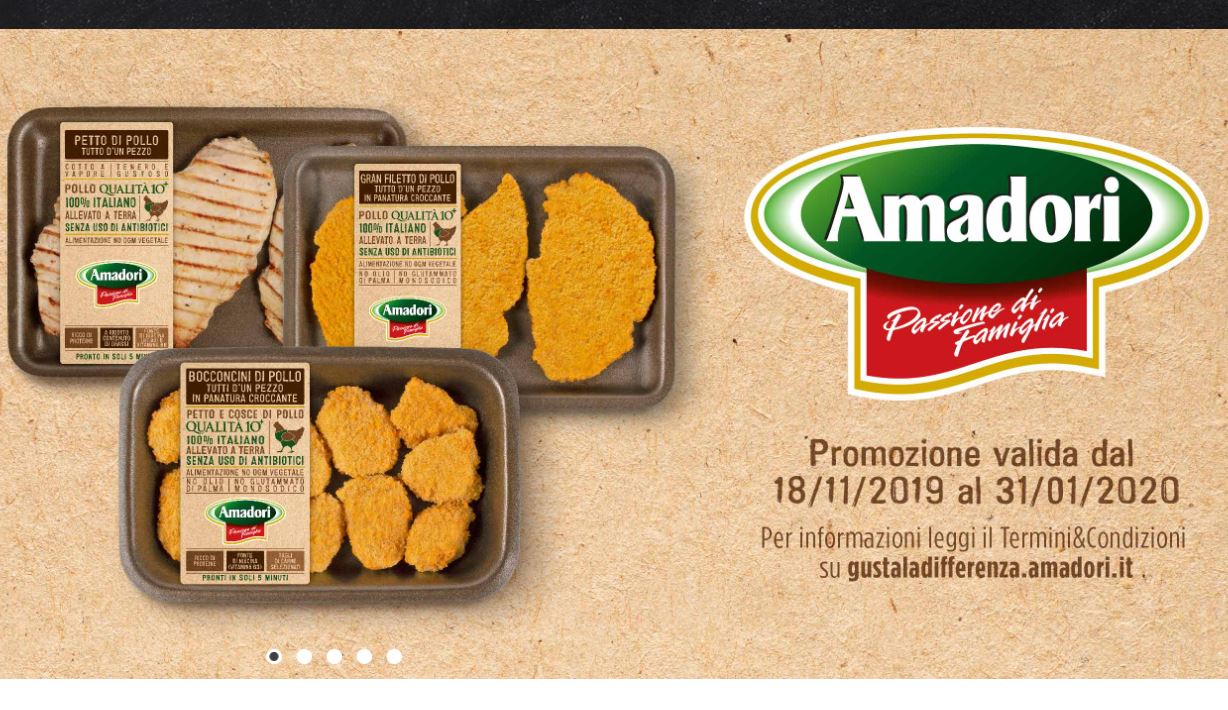Go to the fifth and last slide dot
The image size is (1228, 710).
click(394, 656)
